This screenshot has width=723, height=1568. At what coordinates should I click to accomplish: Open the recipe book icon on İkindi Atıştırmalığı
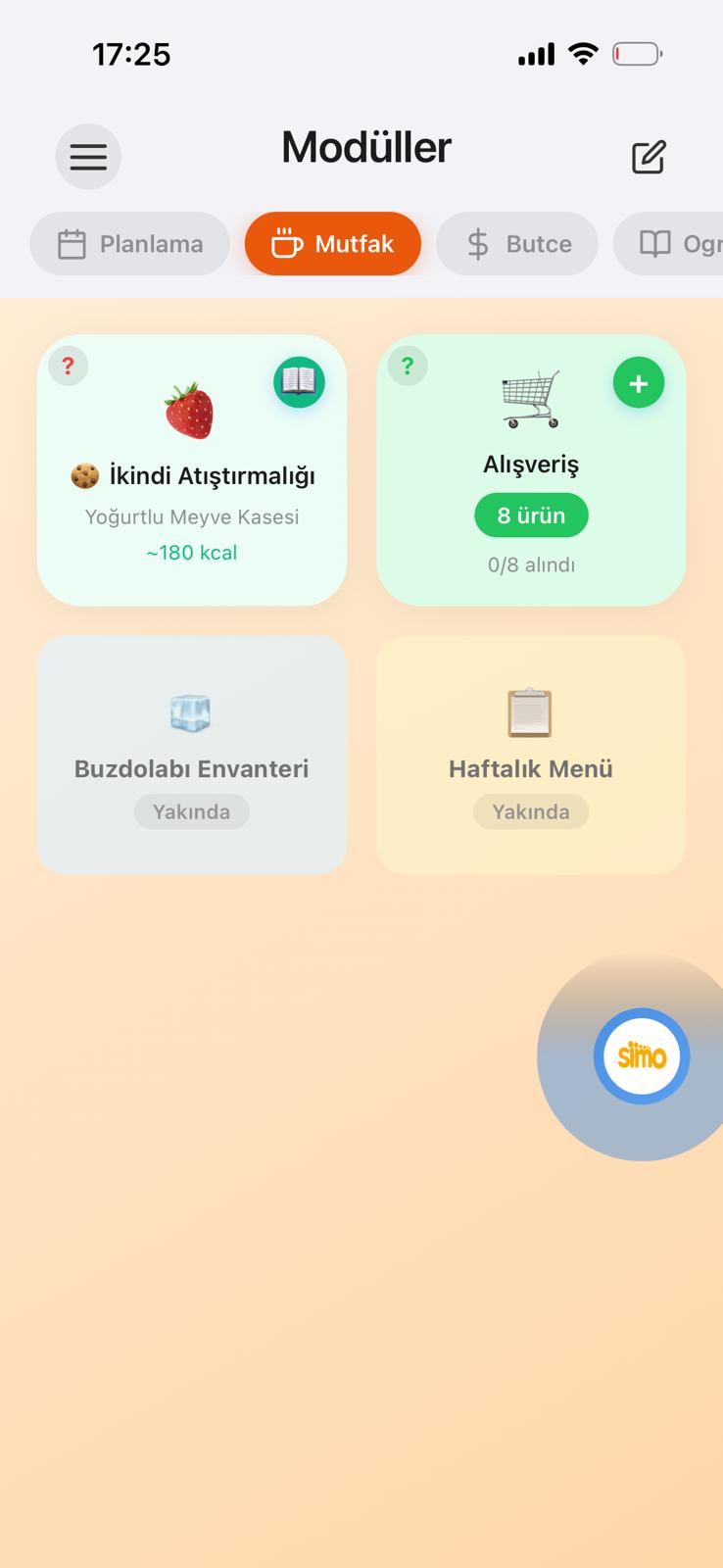299,382
